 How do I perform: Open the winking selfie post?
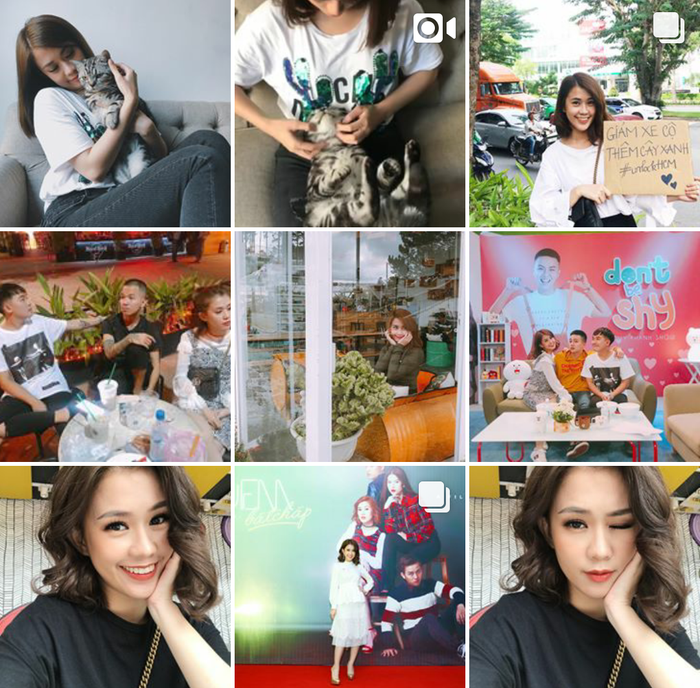584,577
